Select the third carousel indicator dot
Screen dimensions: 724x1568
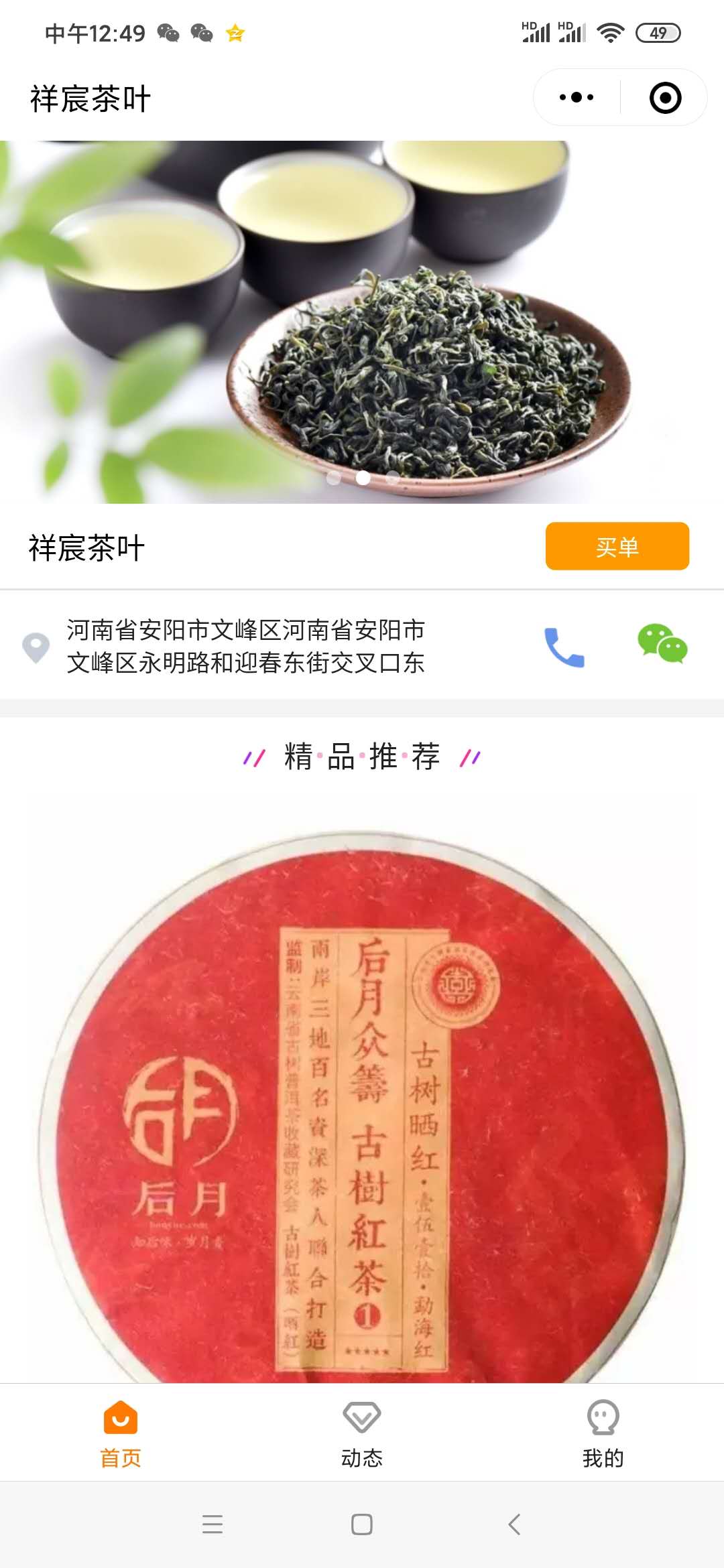tap(392, 478)
